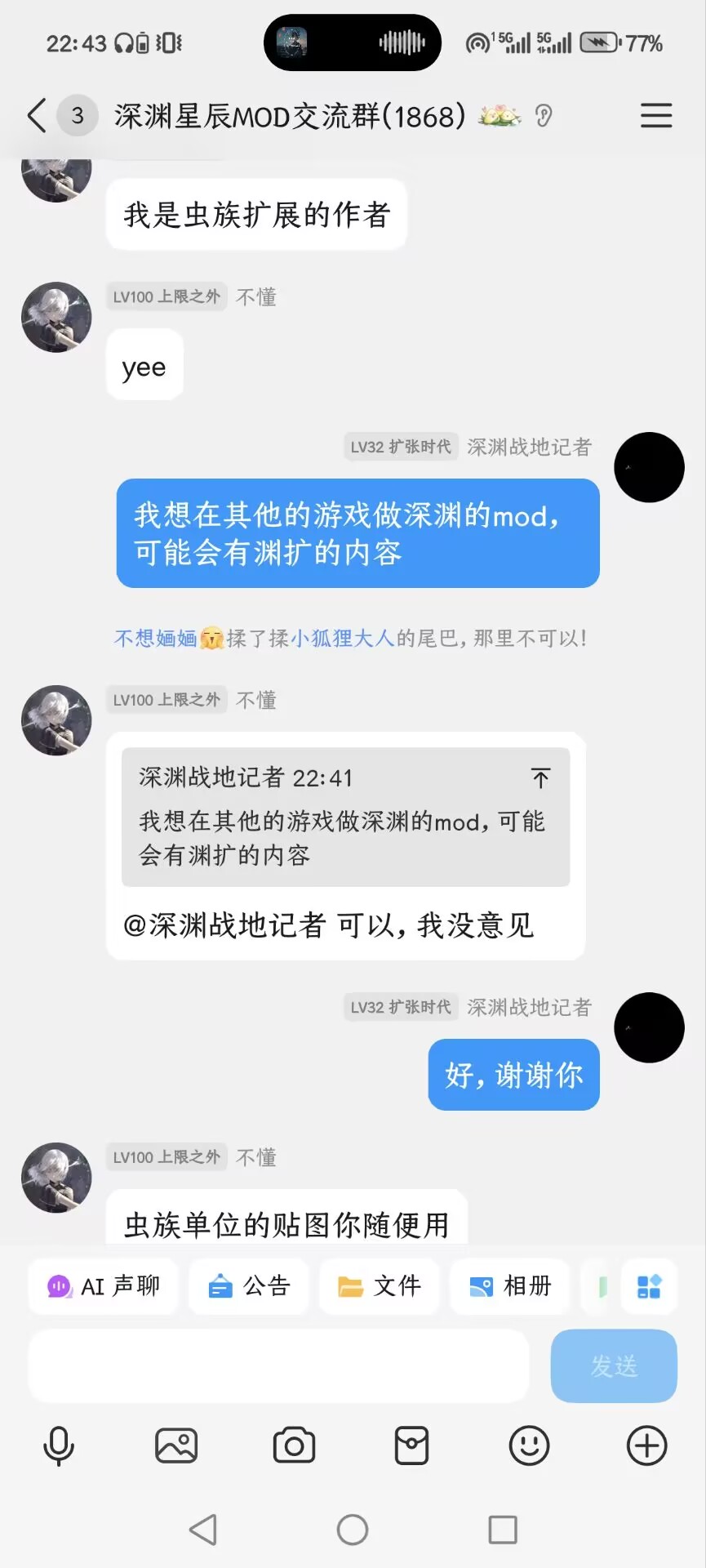Viewport: 706px width, 1568px height.
Task: Tap the earpiece mode icon beside title
Action: click(544, 117)
